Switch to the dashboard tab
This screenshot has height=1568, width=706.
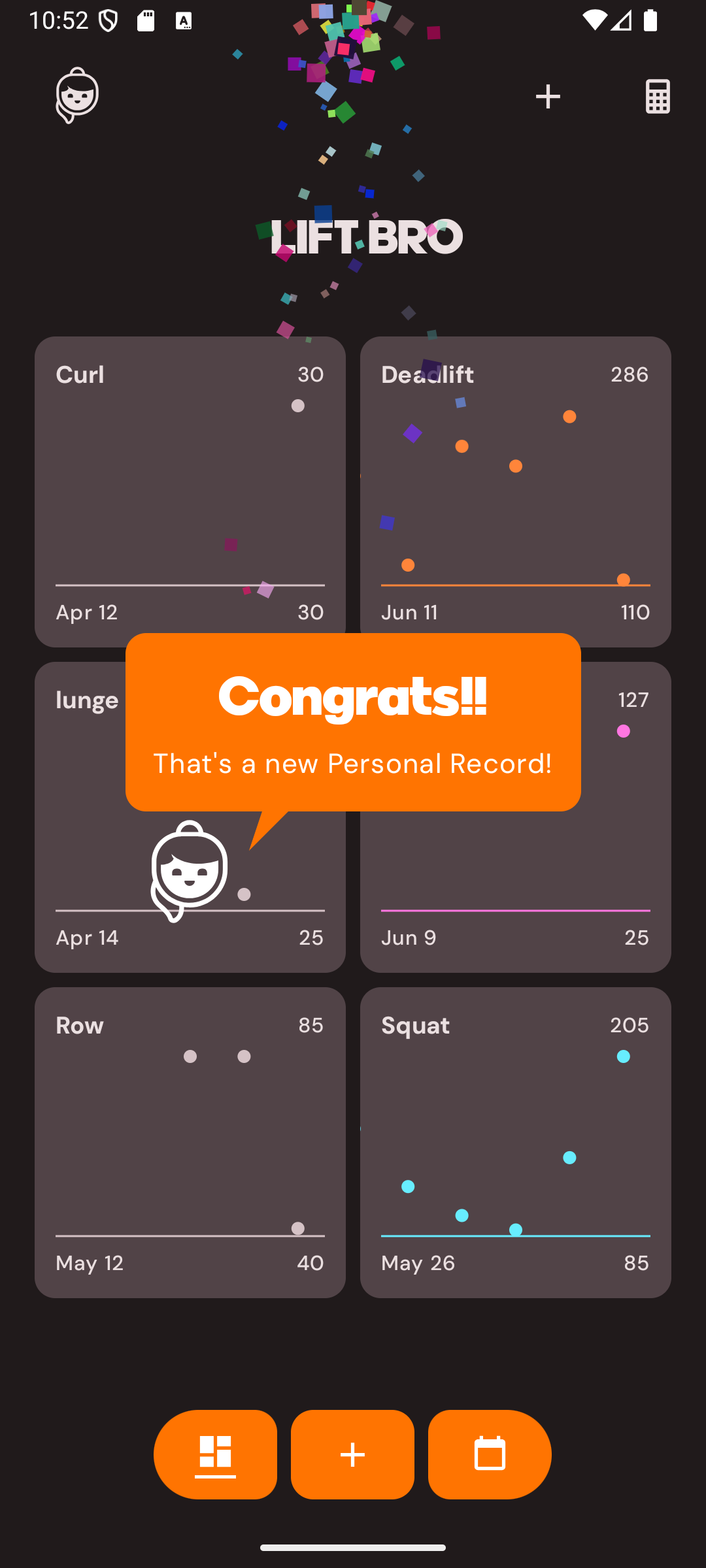[215, 1454]
